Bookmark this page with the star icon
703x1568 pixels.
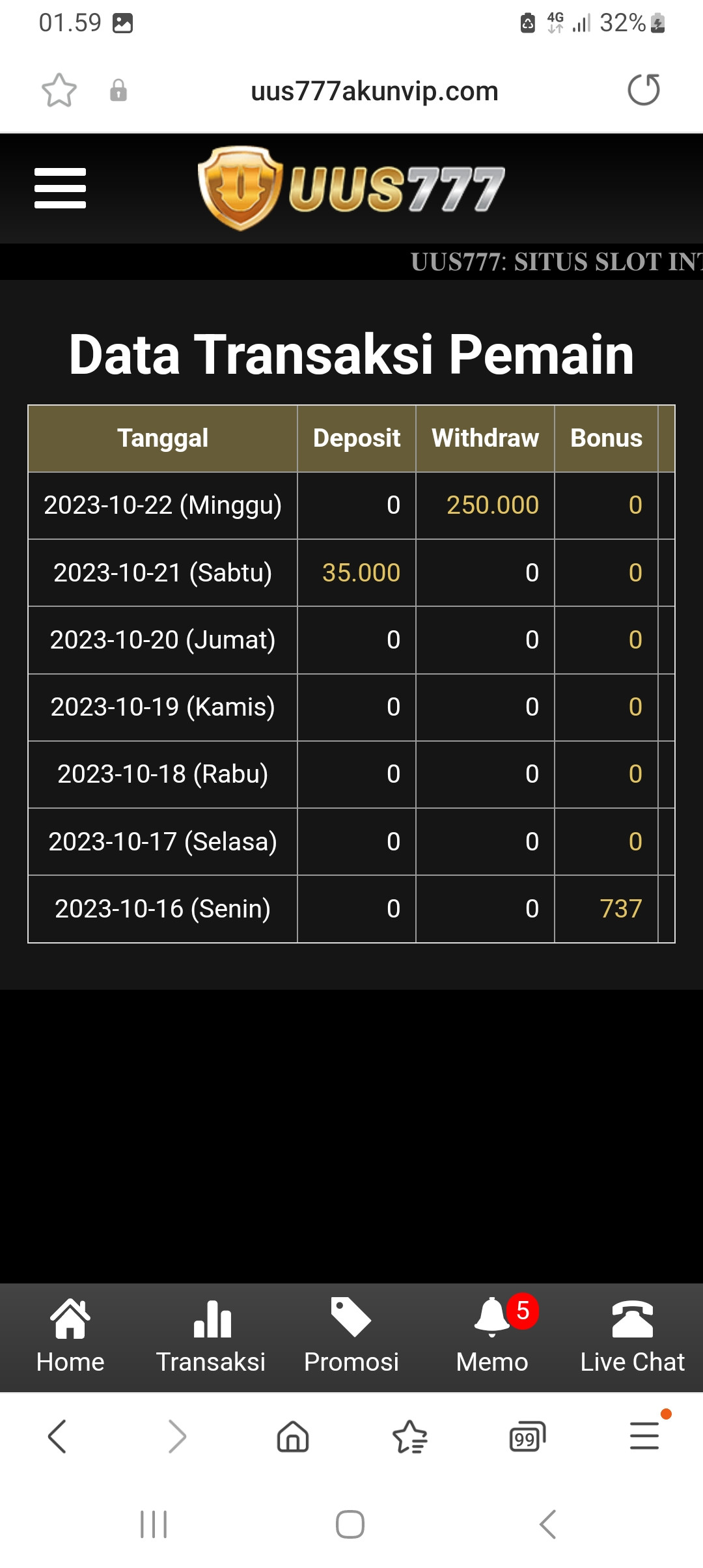click(59, 90)
